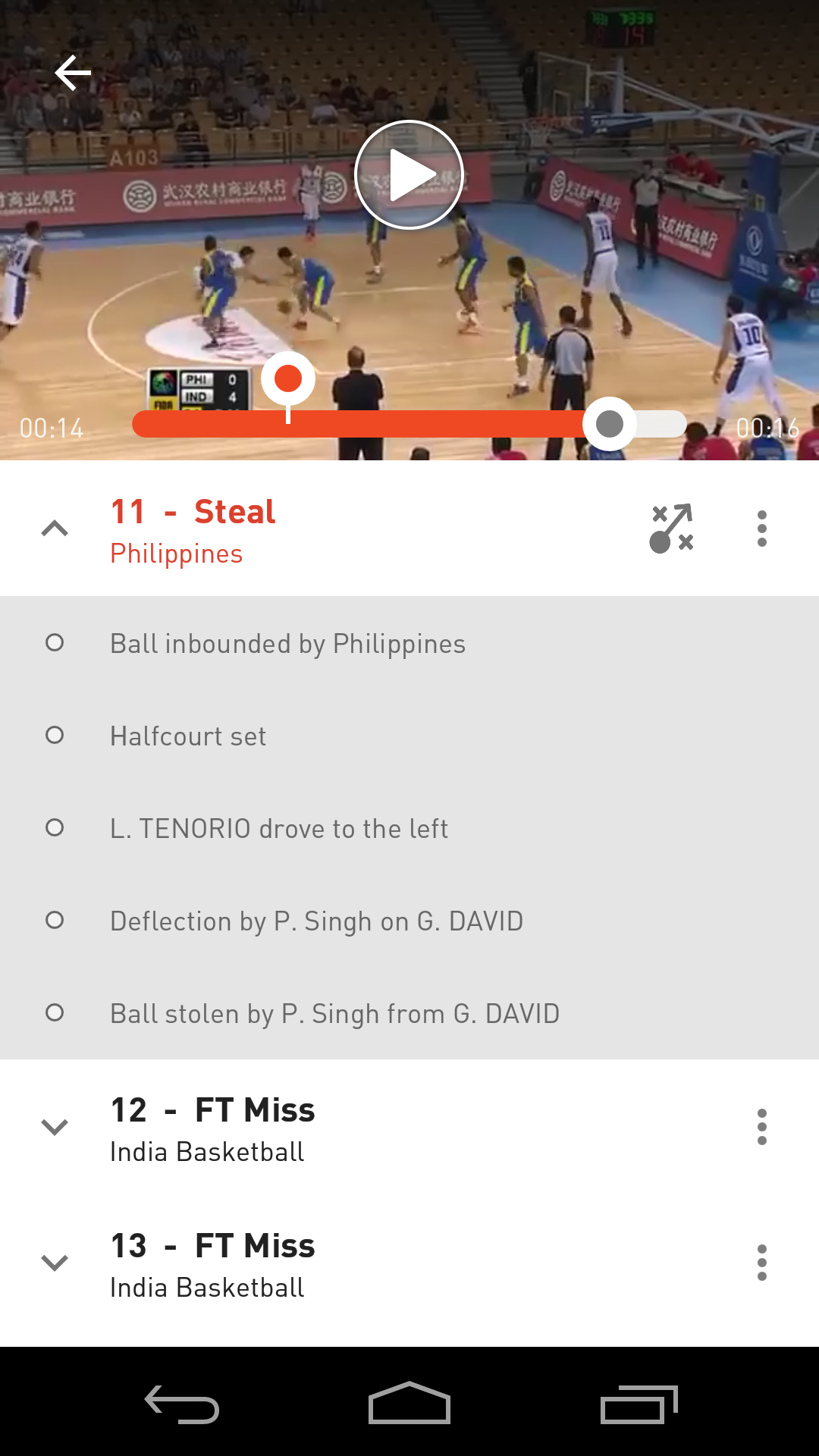
Task: Select Ball stolen by P. Singh event
Action: point(409,1013)
